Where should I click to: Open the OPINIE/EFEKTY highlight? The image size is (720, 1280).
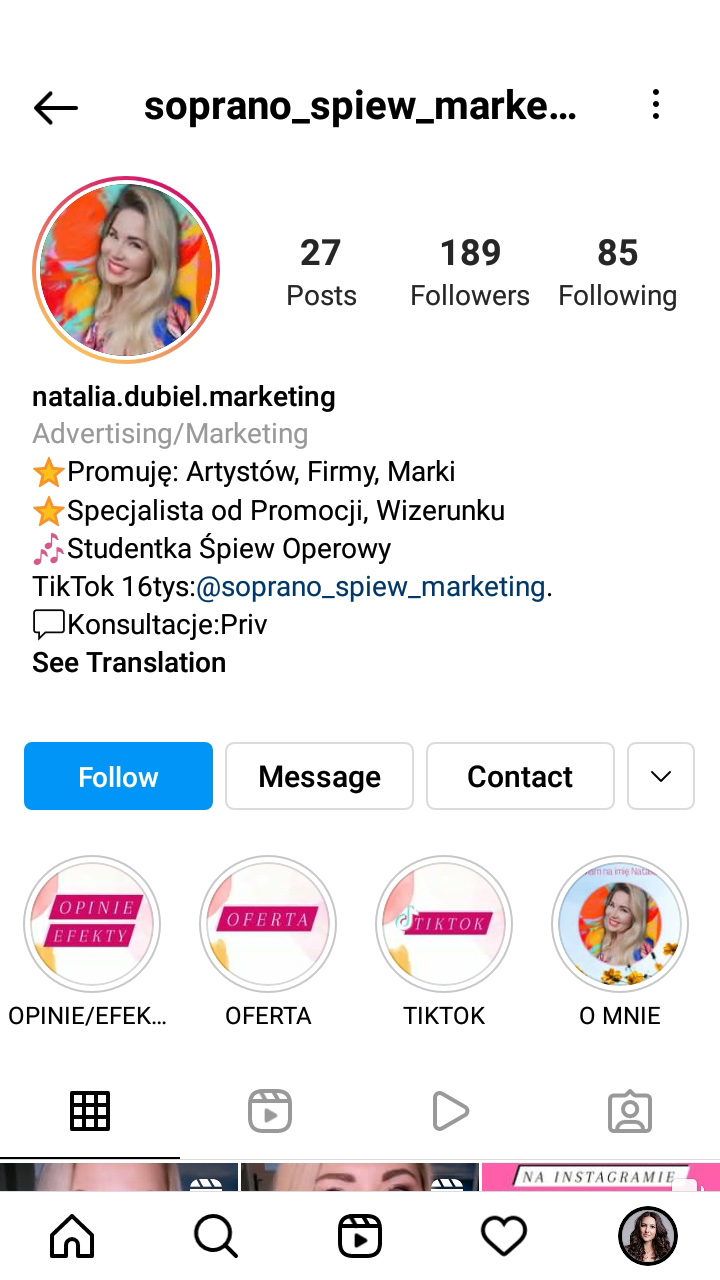click(x=92, y=924)
